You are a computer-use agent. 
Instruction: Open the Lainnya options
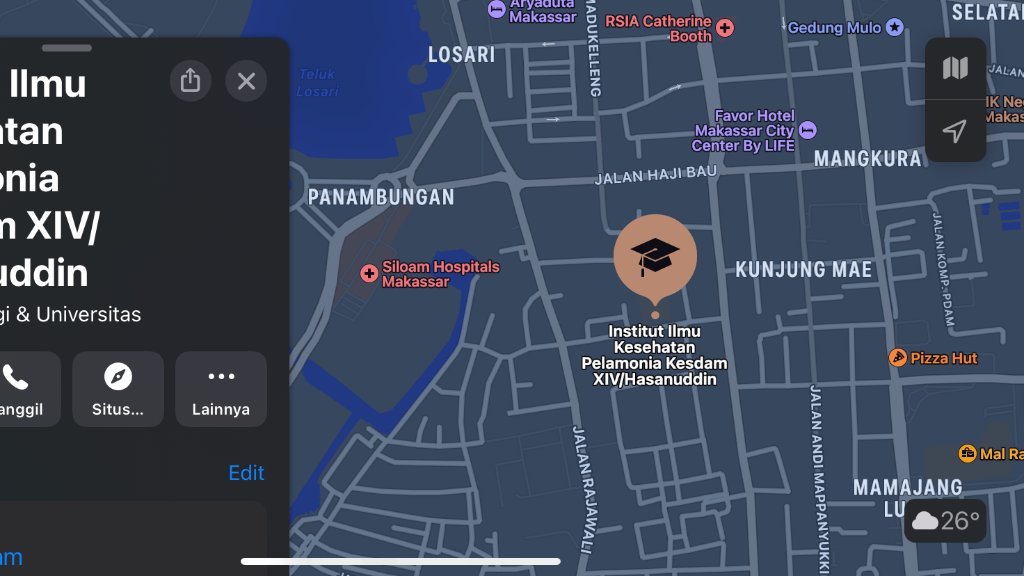pos(221,388)
